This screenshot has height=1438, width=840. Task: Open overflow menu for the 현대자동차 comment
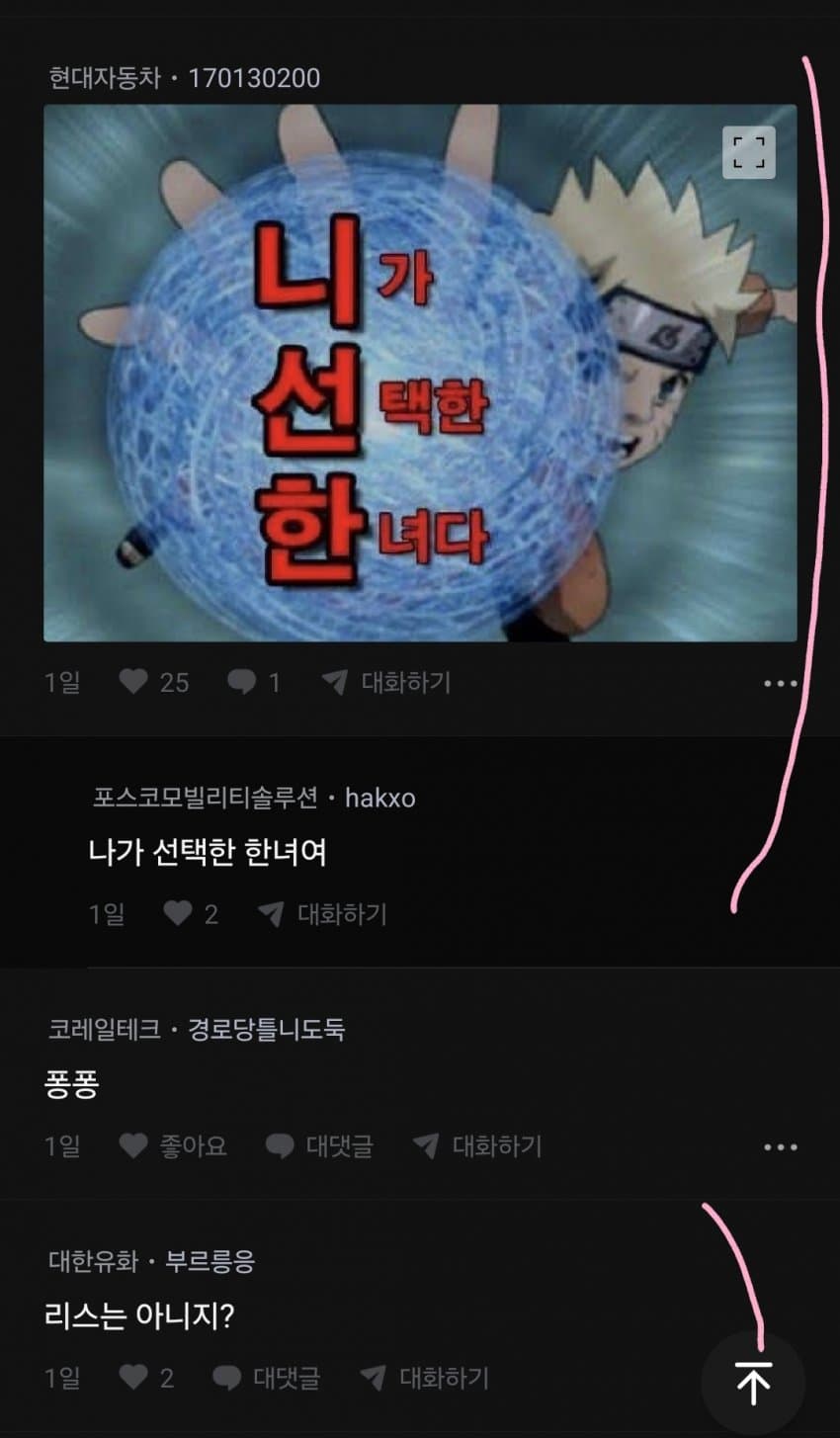780,683
